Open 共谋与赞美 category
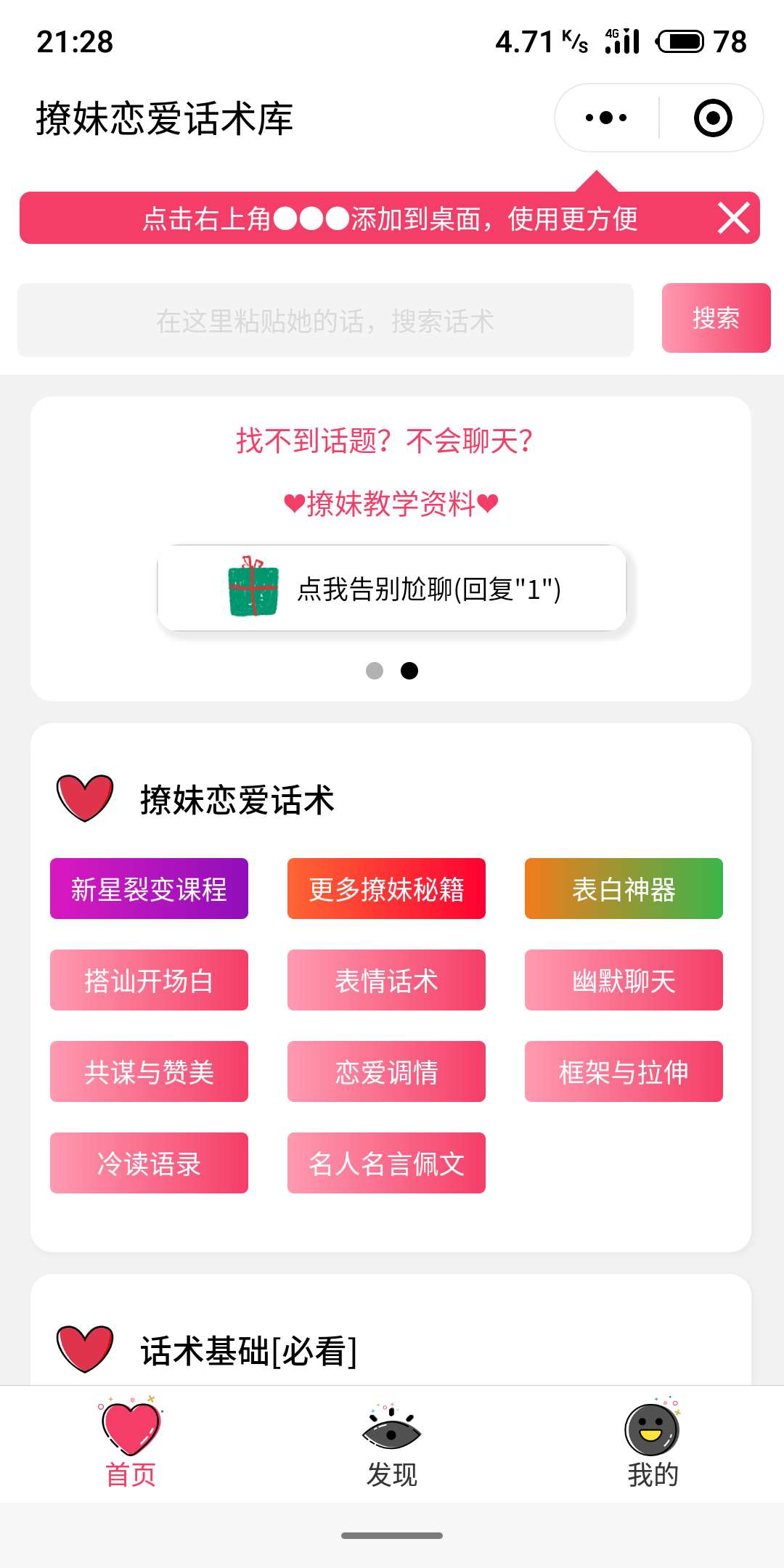Viewport: 784px width, 1568px height. click(x=149, y=1071)
